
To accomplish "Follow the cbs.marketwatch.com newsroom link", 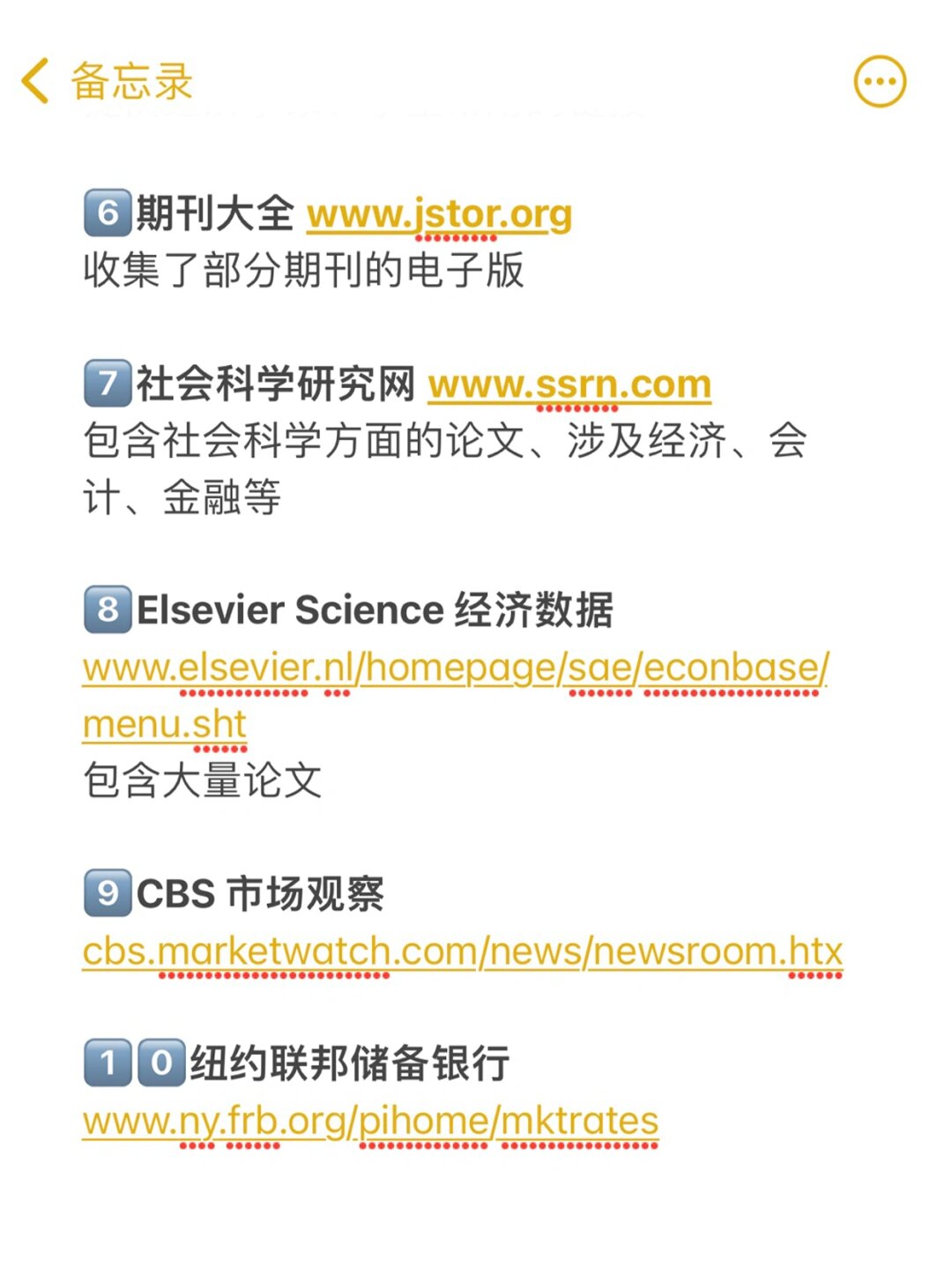I will [x=462, y=952].
